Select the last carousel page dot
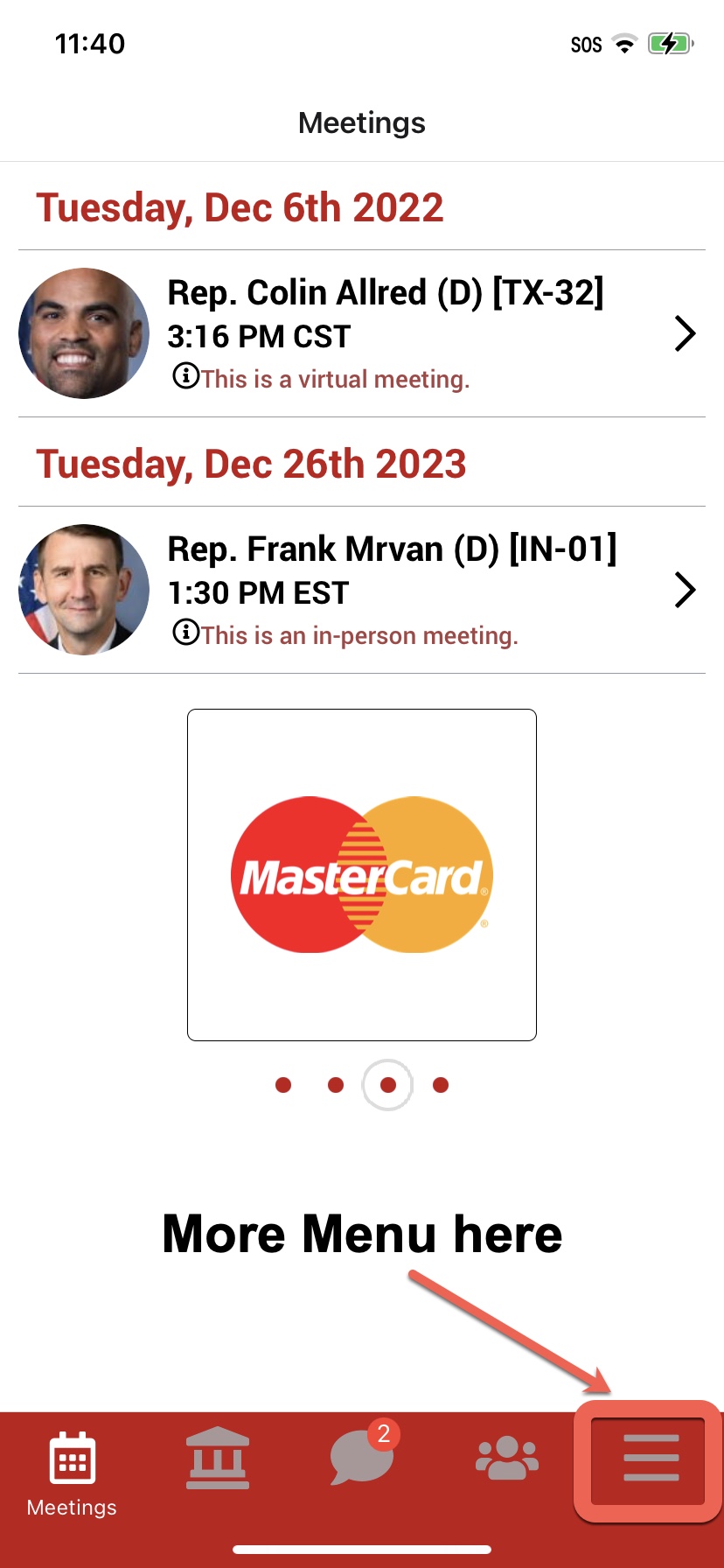The image size is (724, 1568). [x=441, y=1085]
